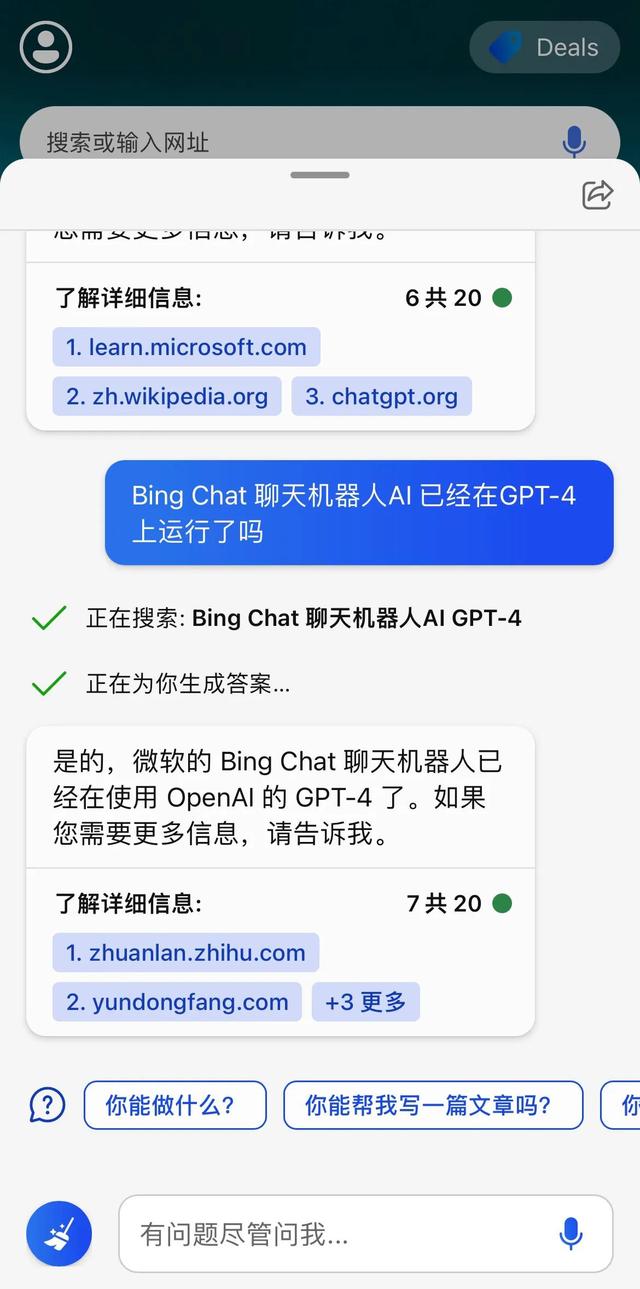Expand the +3 更多 sources chip
Viewport: 640px width, 1289px height.
365,1002
